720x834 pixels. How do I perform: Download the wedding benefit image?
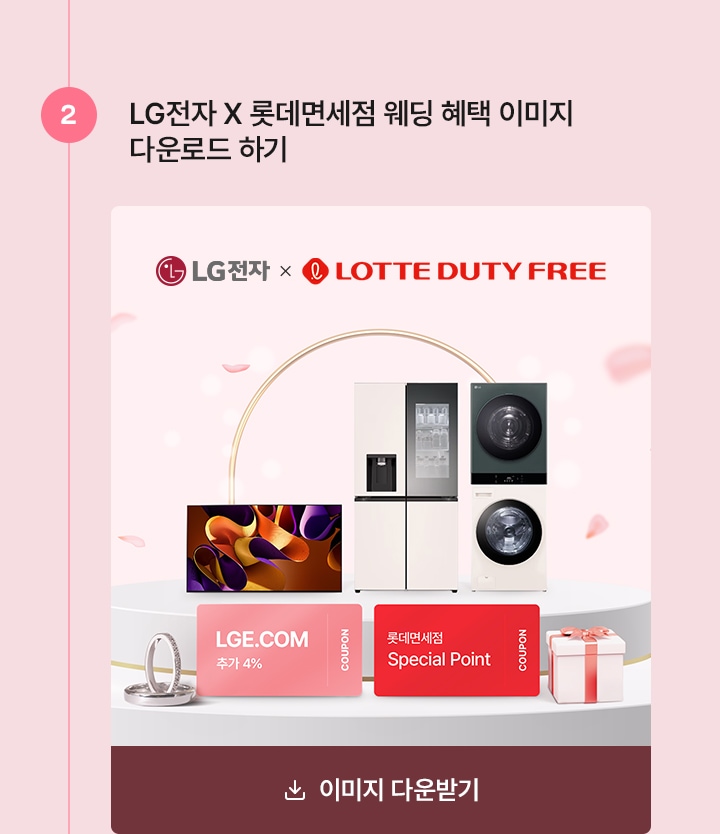(x=381, y=790)
